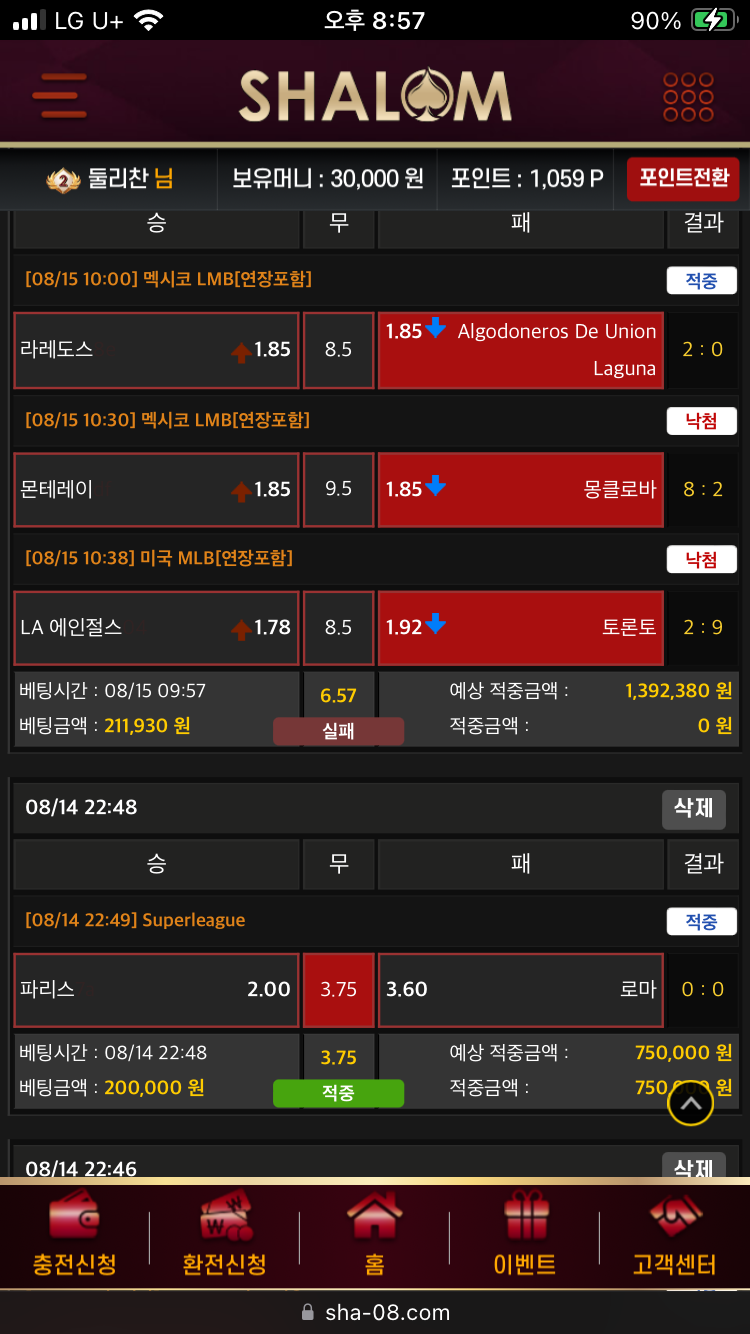Open the 이벤트 tab

525,1236
